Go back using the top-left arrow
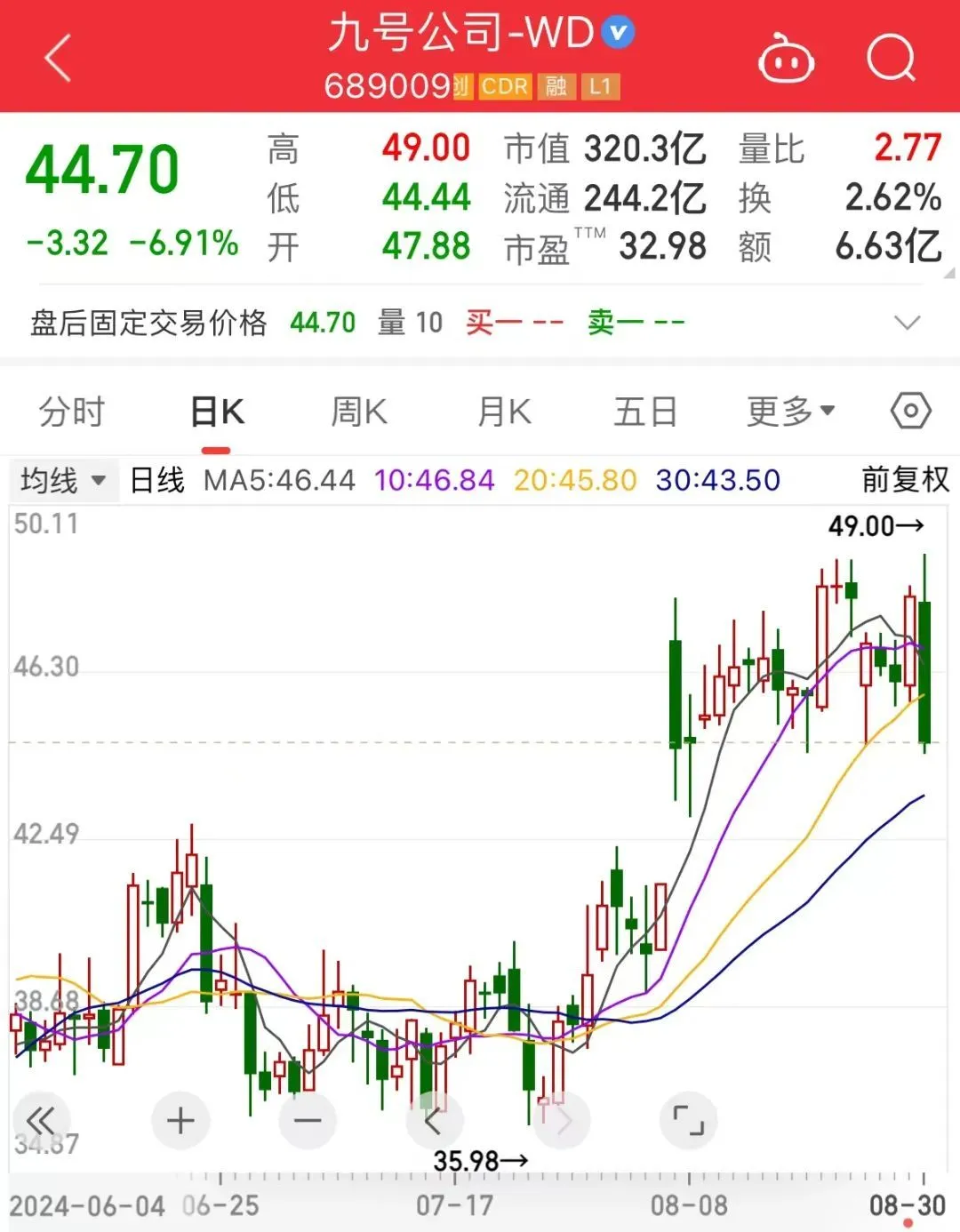Image resolution: width=960 pixels, height=1232 pixels. [58, 59]
